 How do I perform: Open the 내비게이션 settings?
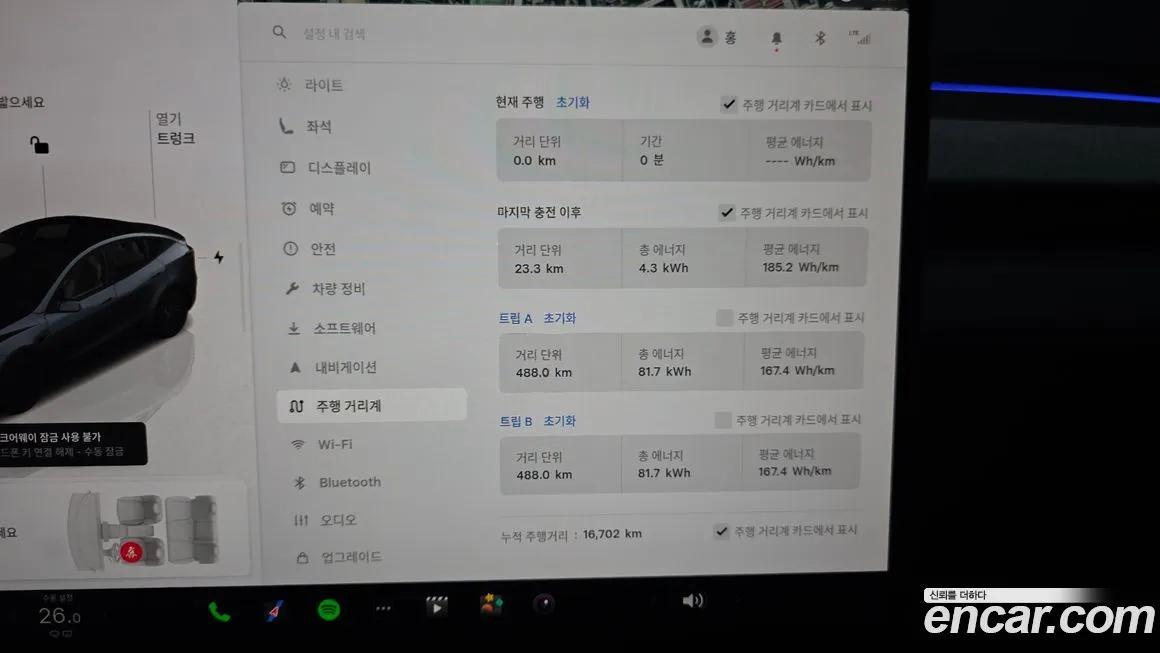(x=345, y=367)
